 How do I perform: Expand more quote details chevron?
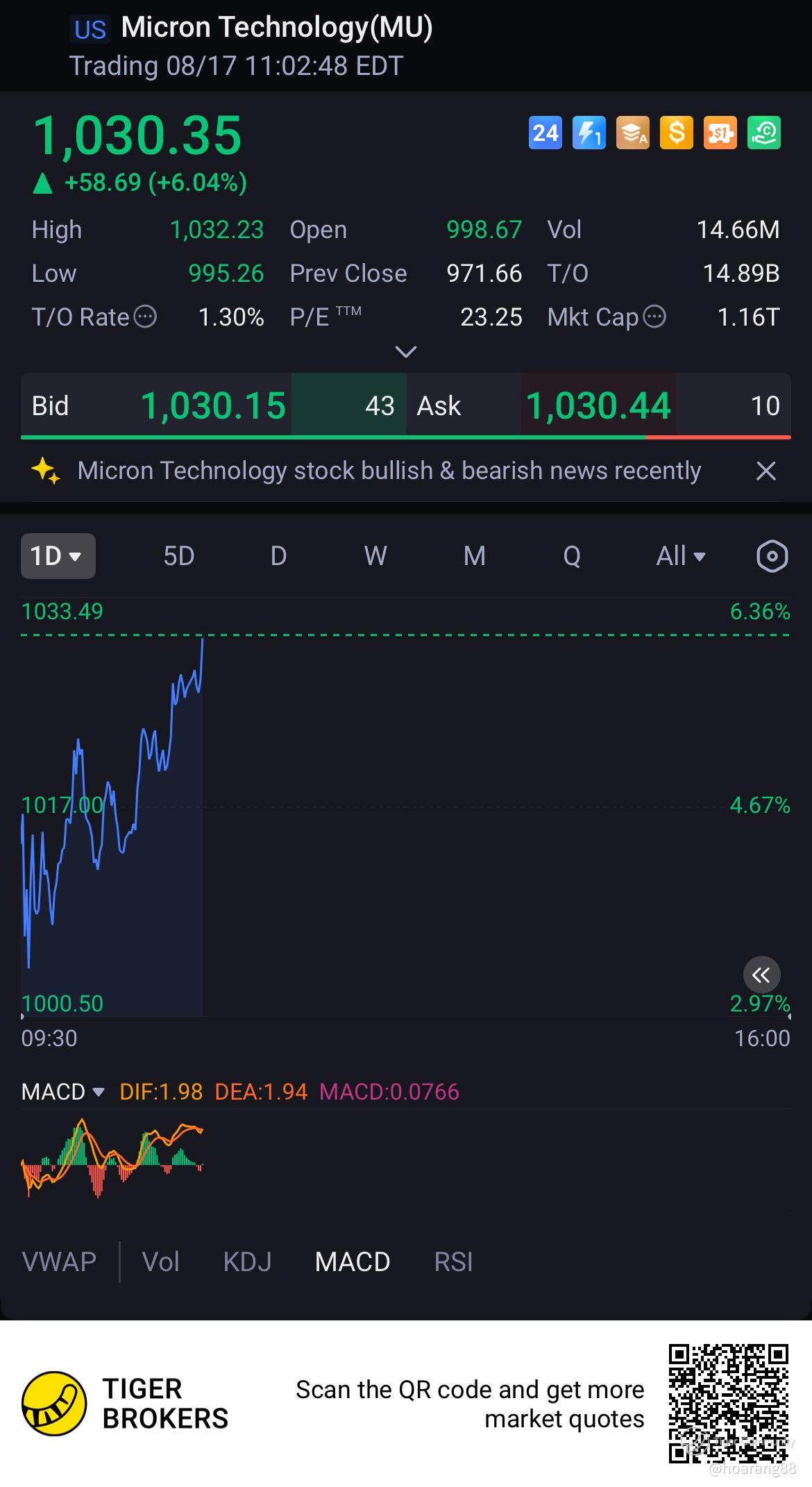coord(405,352)
